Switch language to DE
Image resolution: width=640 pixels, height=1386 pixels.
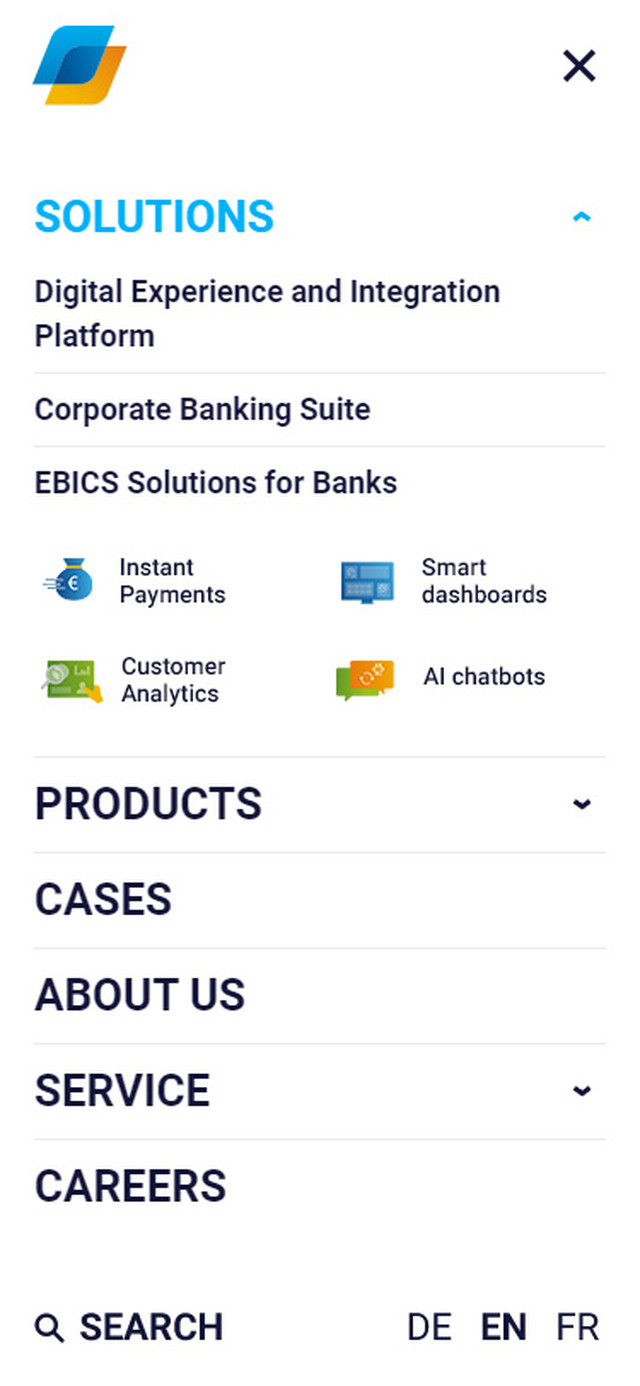pos(429,1327)
